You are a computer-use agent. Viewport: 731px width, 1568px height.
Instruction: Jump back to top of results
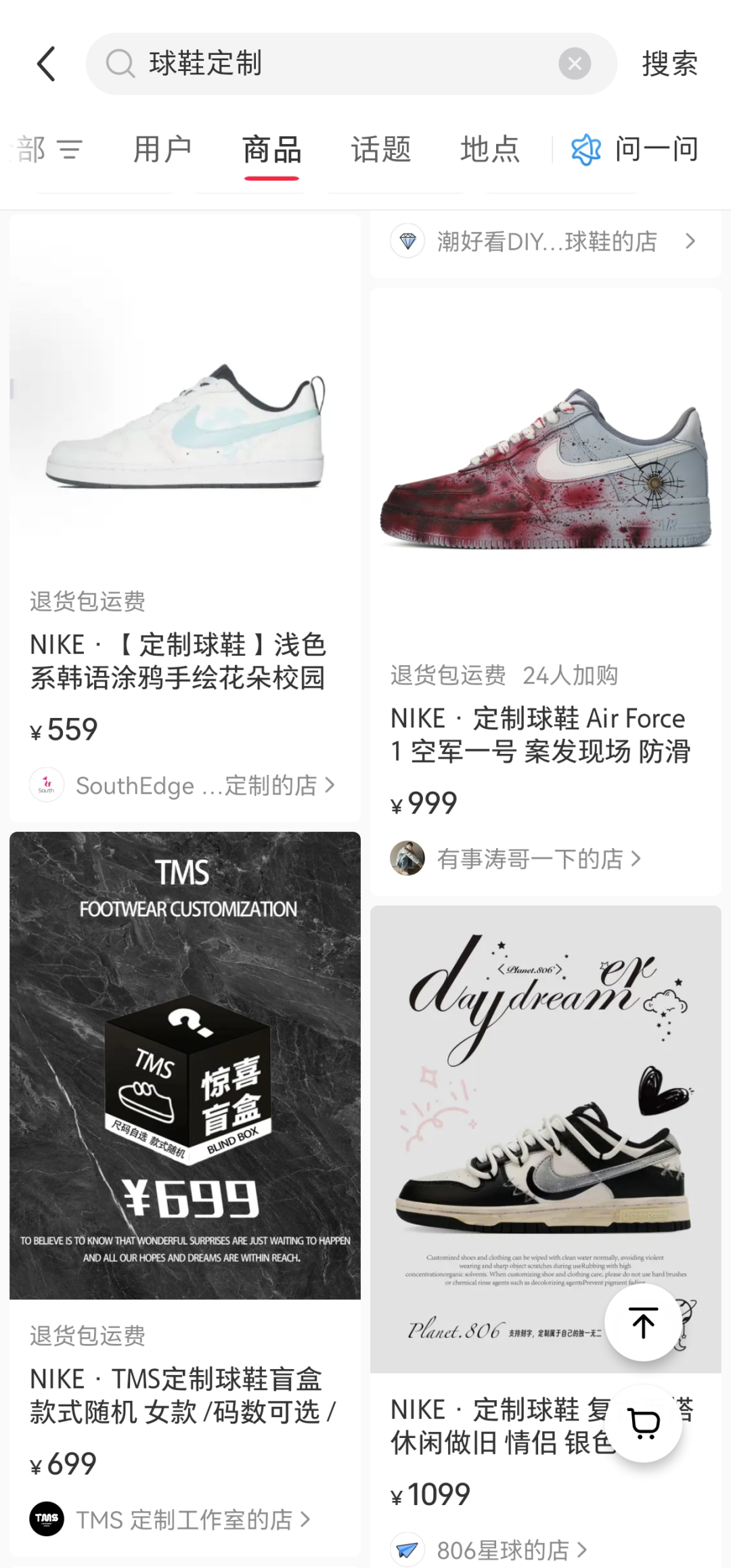pyautogui.click(x=643, y=1323)
